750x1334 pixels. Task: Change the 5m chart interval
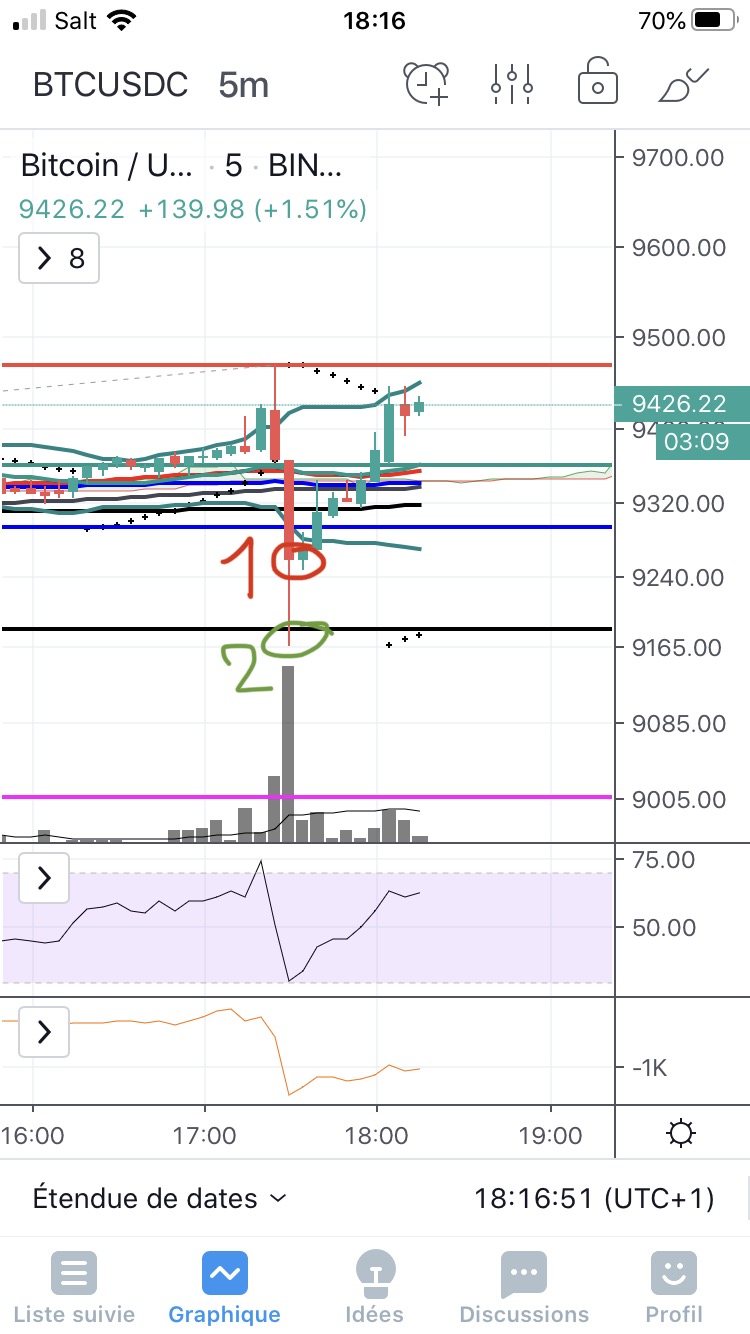tap(244, 85)
